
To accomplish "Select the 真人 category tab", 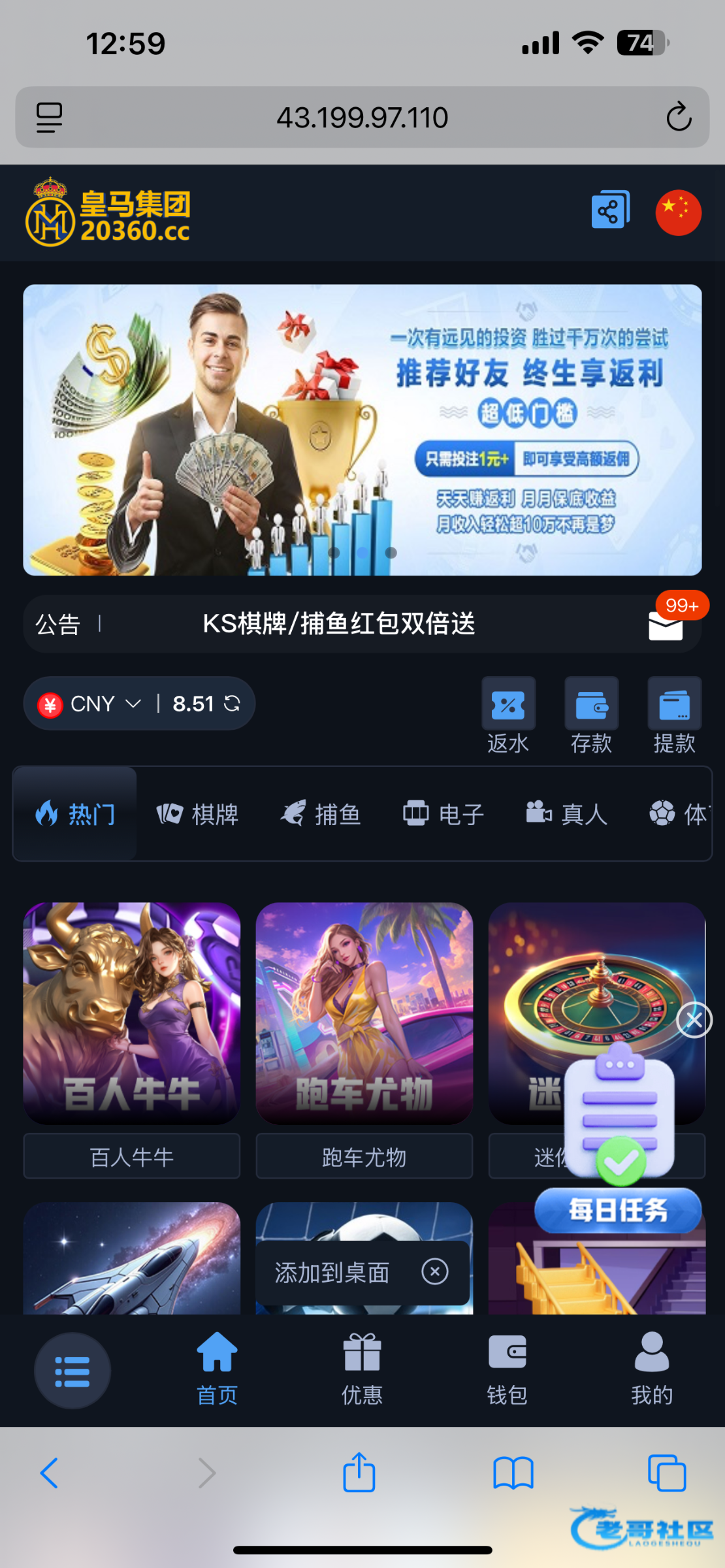I will point(566,814).
